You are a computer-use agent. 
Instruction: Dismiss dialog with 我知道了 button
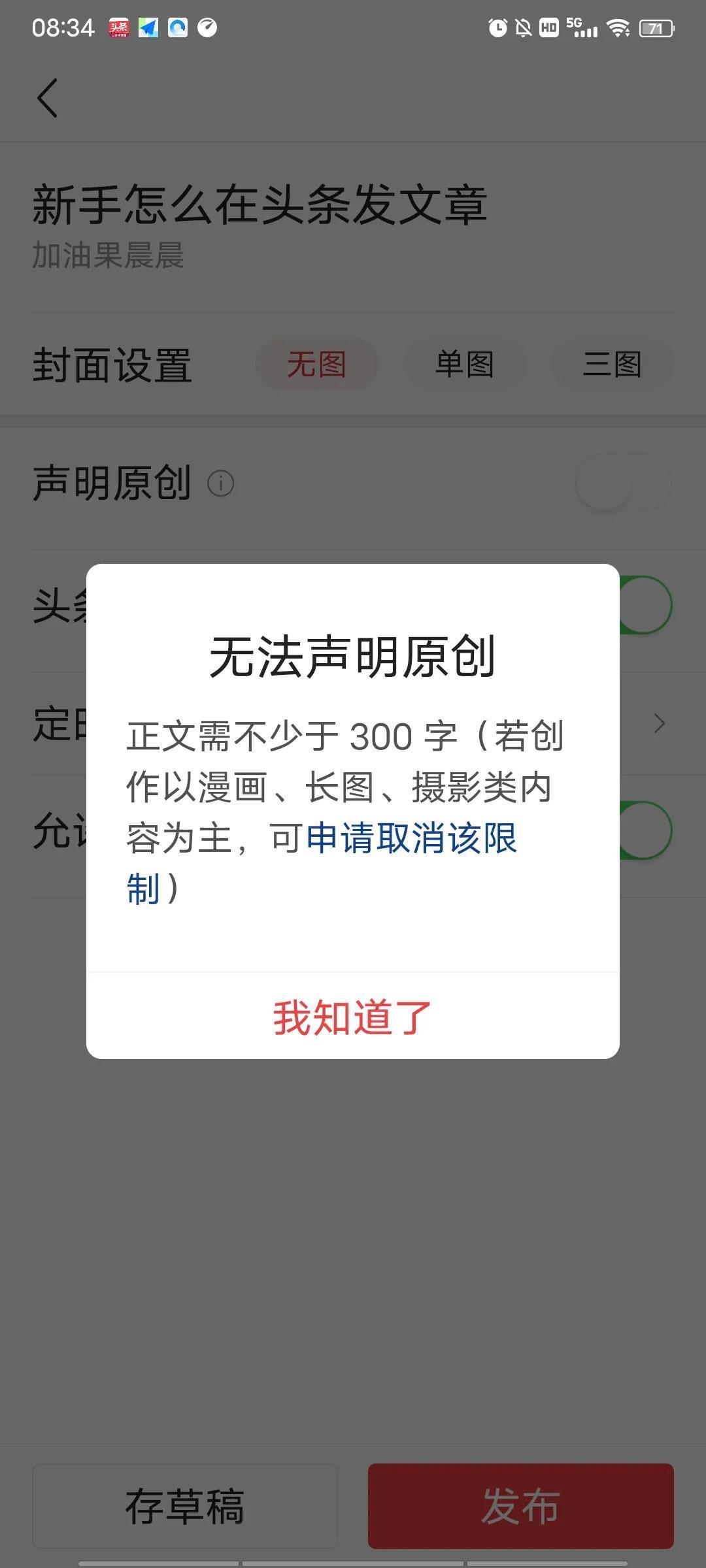point(352,1017)
